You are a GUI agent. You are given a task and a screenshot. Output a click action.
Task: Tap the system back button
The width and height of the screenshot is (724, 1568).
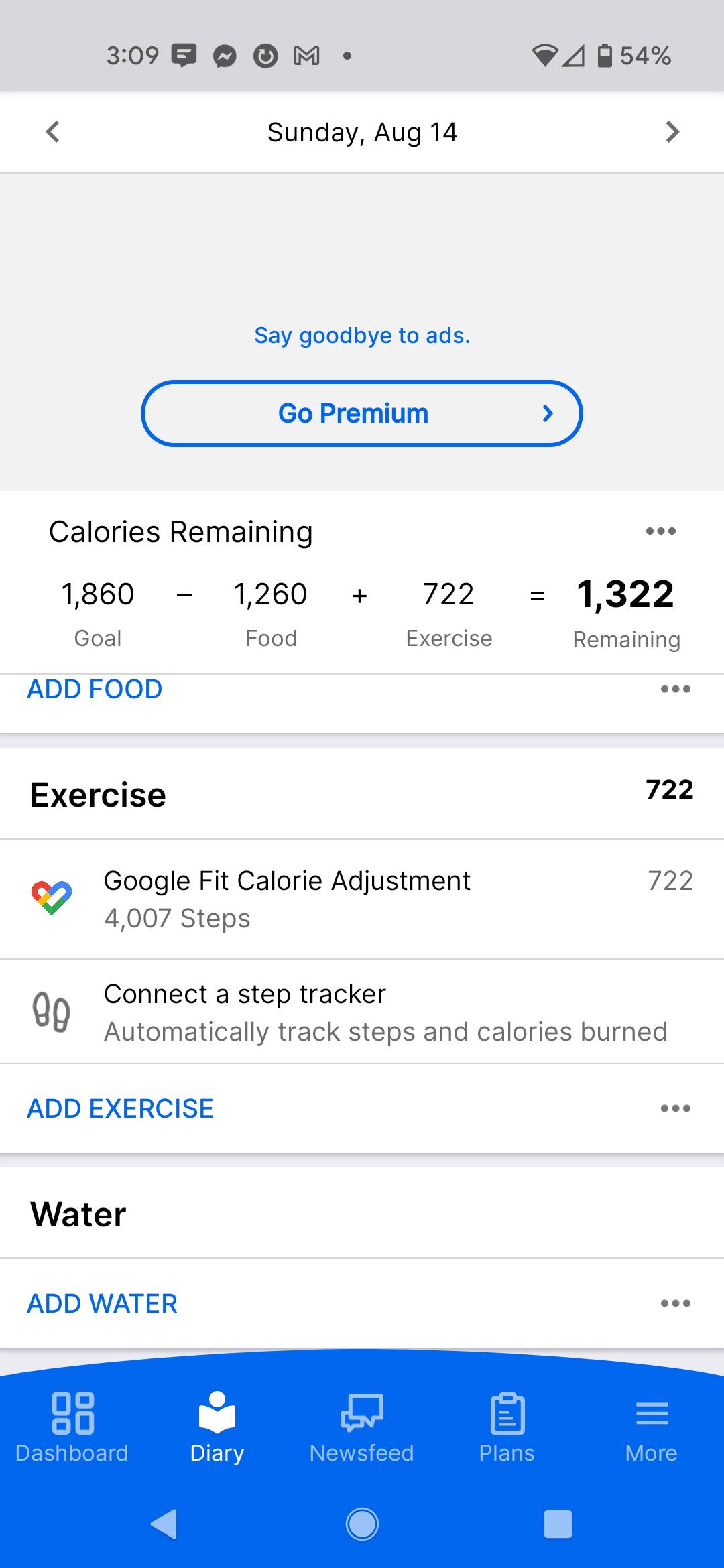click(x=164, y=1524)
